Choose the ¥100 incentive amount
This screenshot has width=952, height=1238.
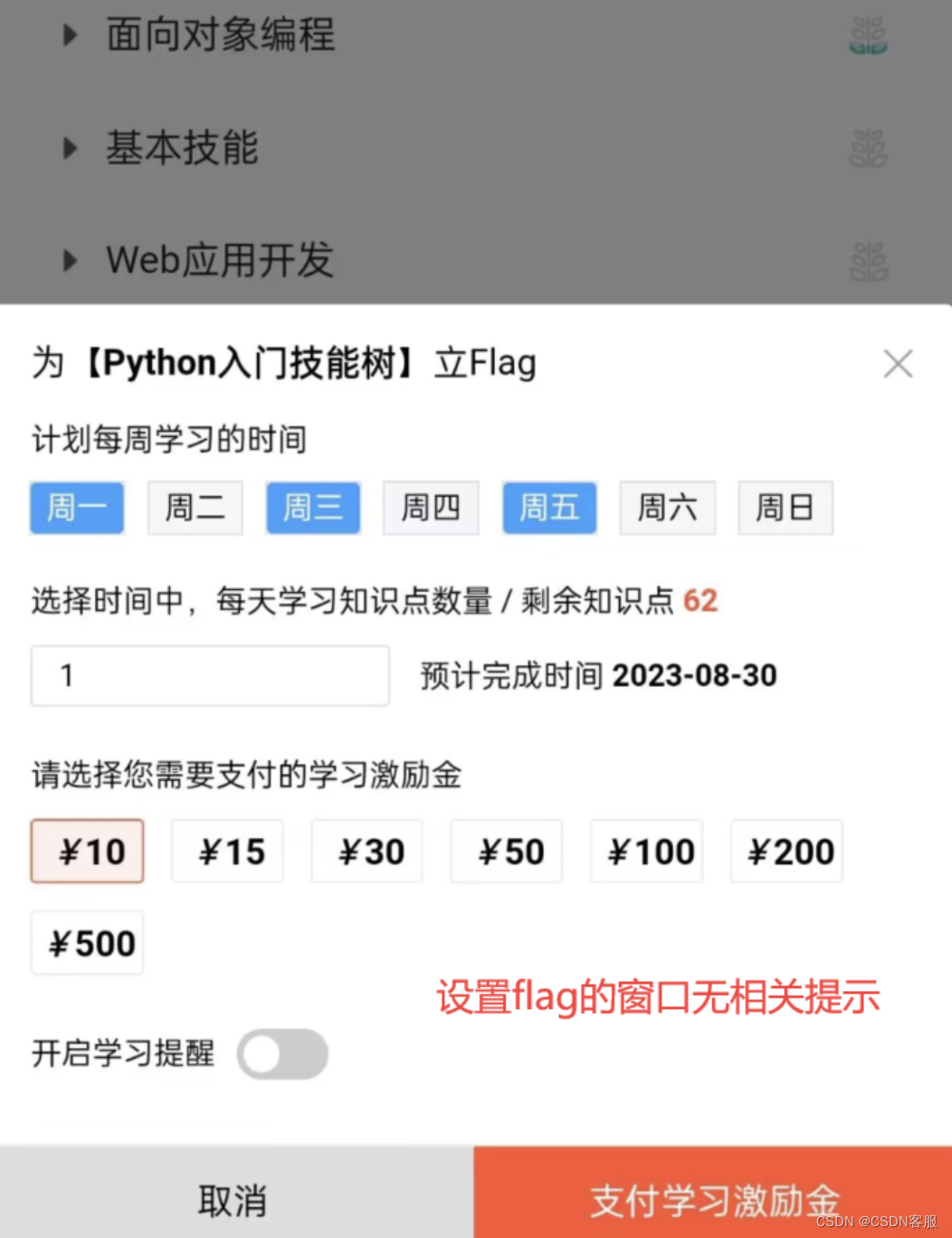tap(647, 852)
